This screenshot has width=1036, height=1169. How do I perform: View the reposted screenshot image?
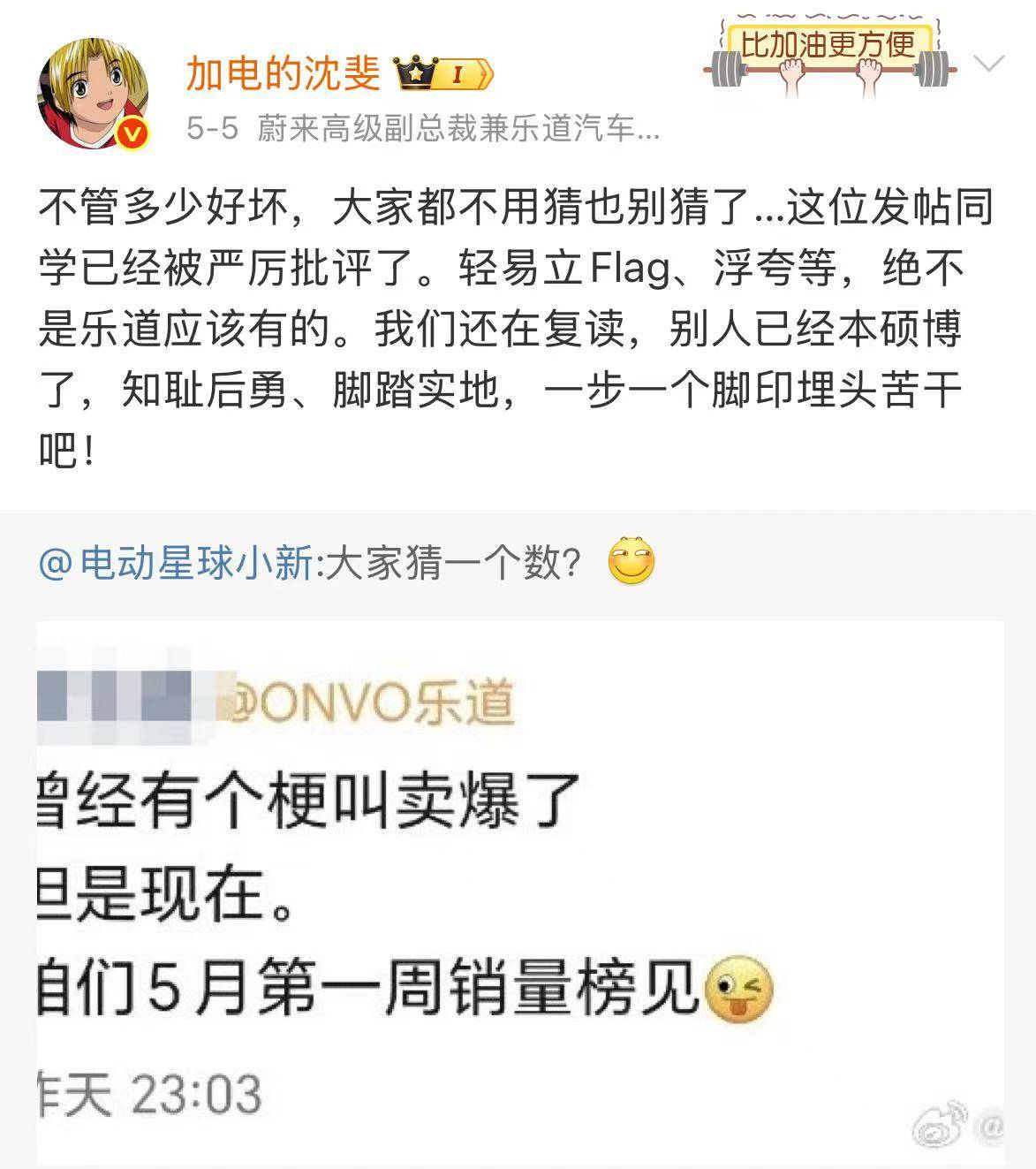pos(519,892)
